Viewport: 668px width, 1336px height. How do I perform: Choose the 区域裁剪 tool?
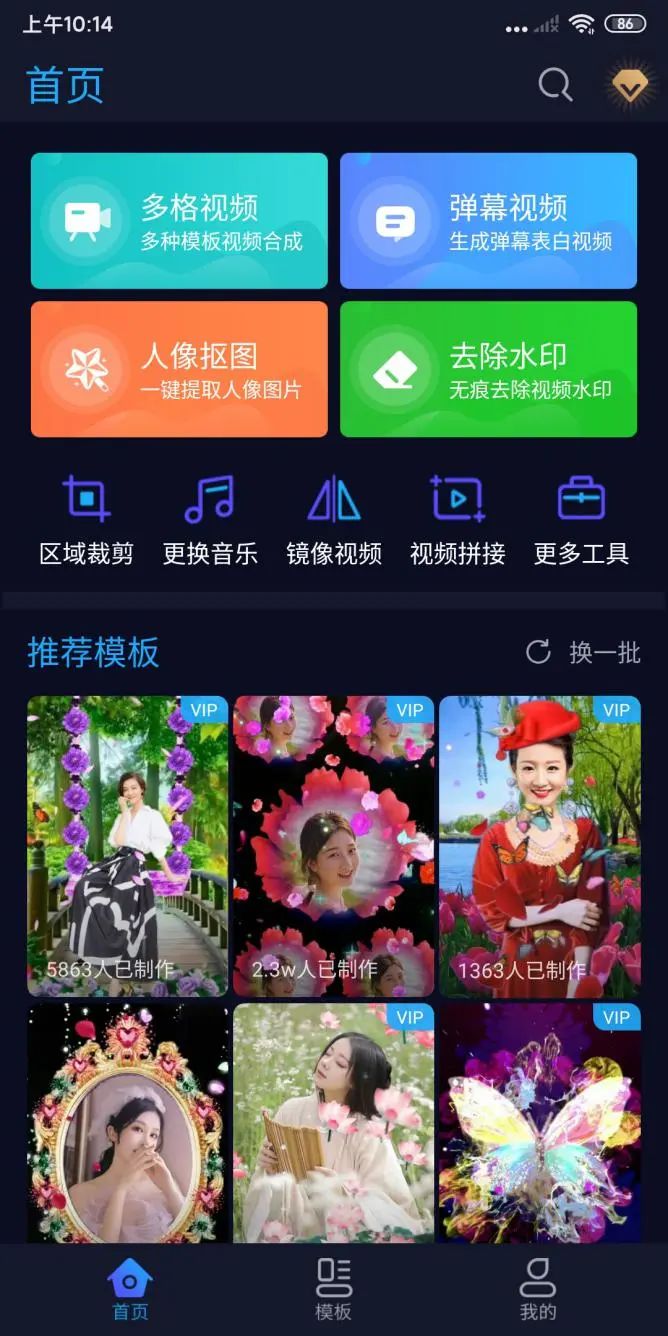[87, 520]
